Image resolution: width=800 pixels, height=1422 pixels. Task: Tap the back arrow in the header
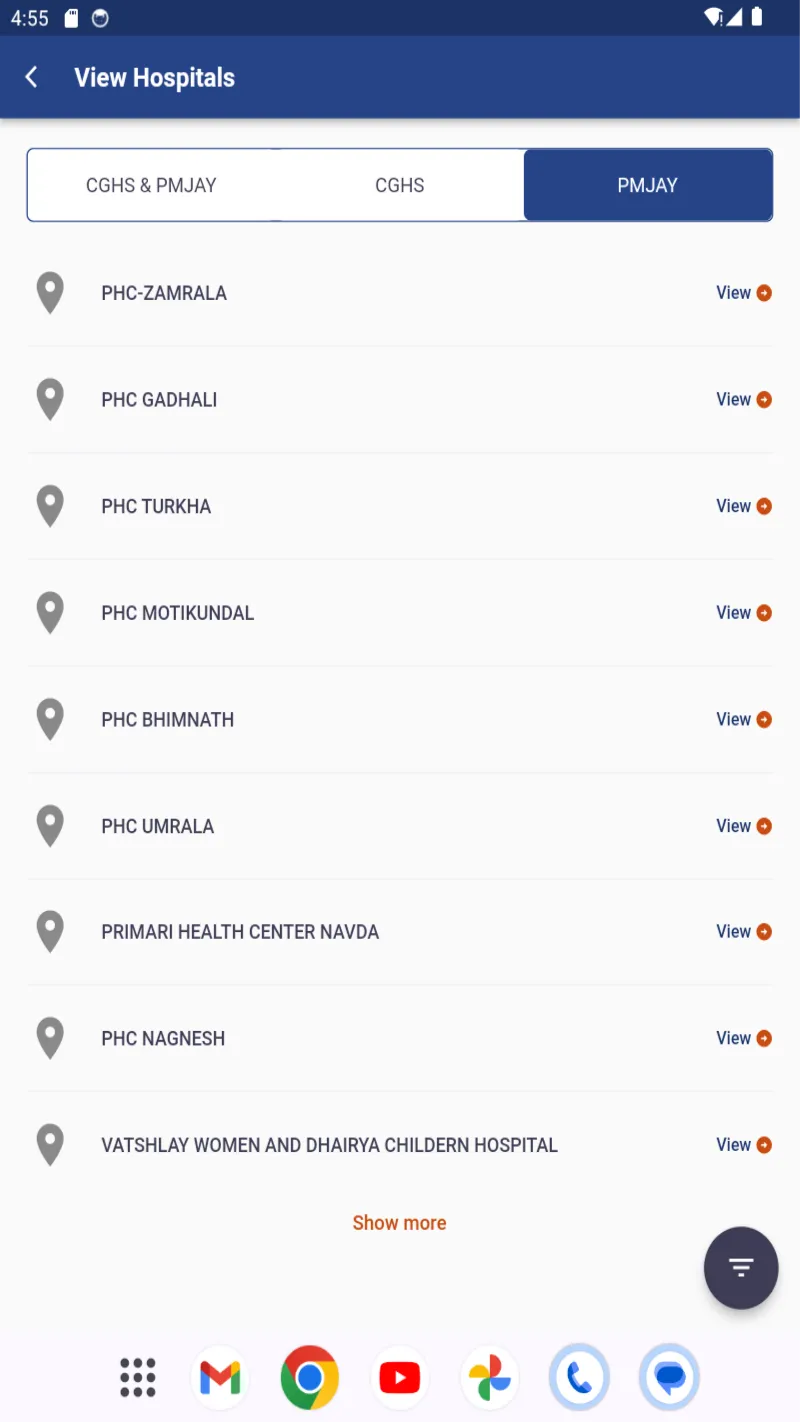click(x=30, y=77)
